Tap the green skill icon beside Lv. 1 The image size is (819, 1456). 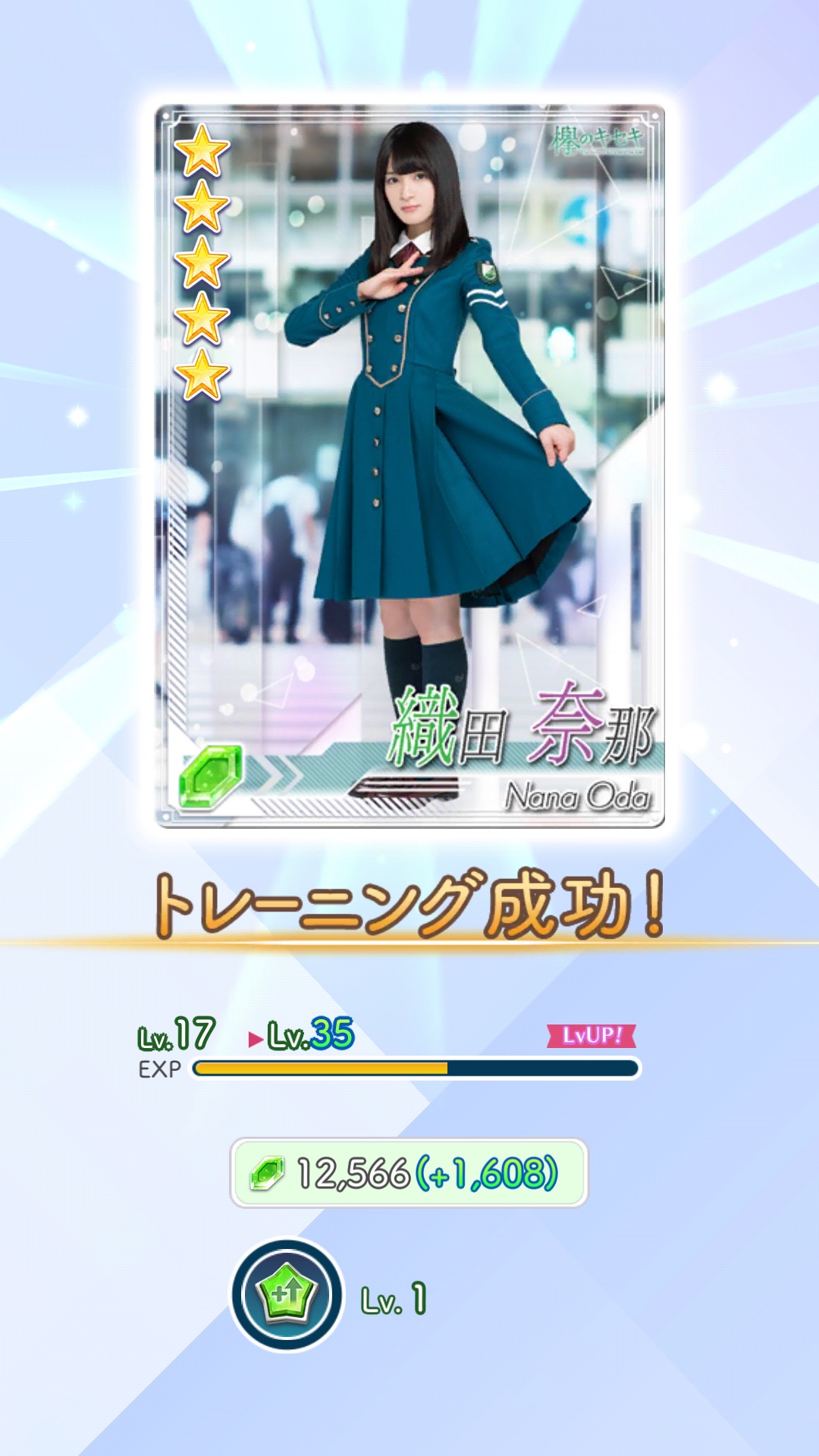click(x=287, y=1295)
